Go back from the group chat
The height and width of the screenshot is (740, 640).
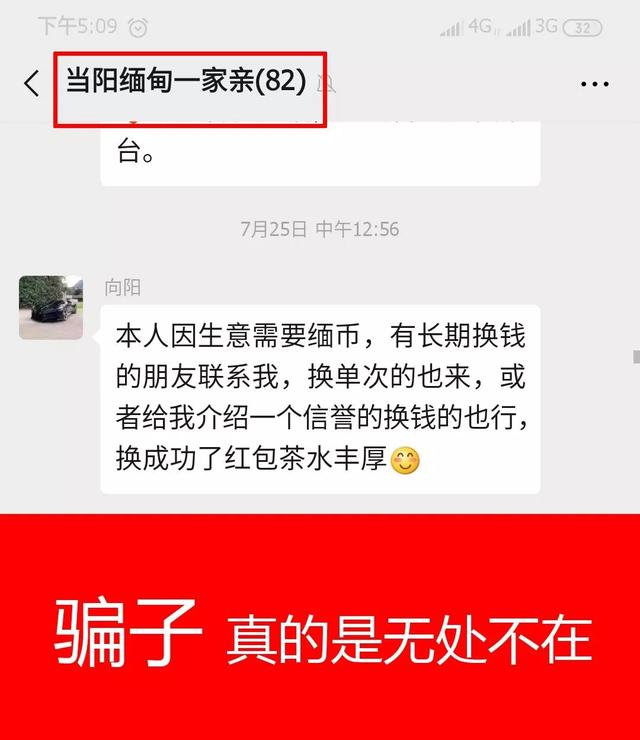[31, 84]
